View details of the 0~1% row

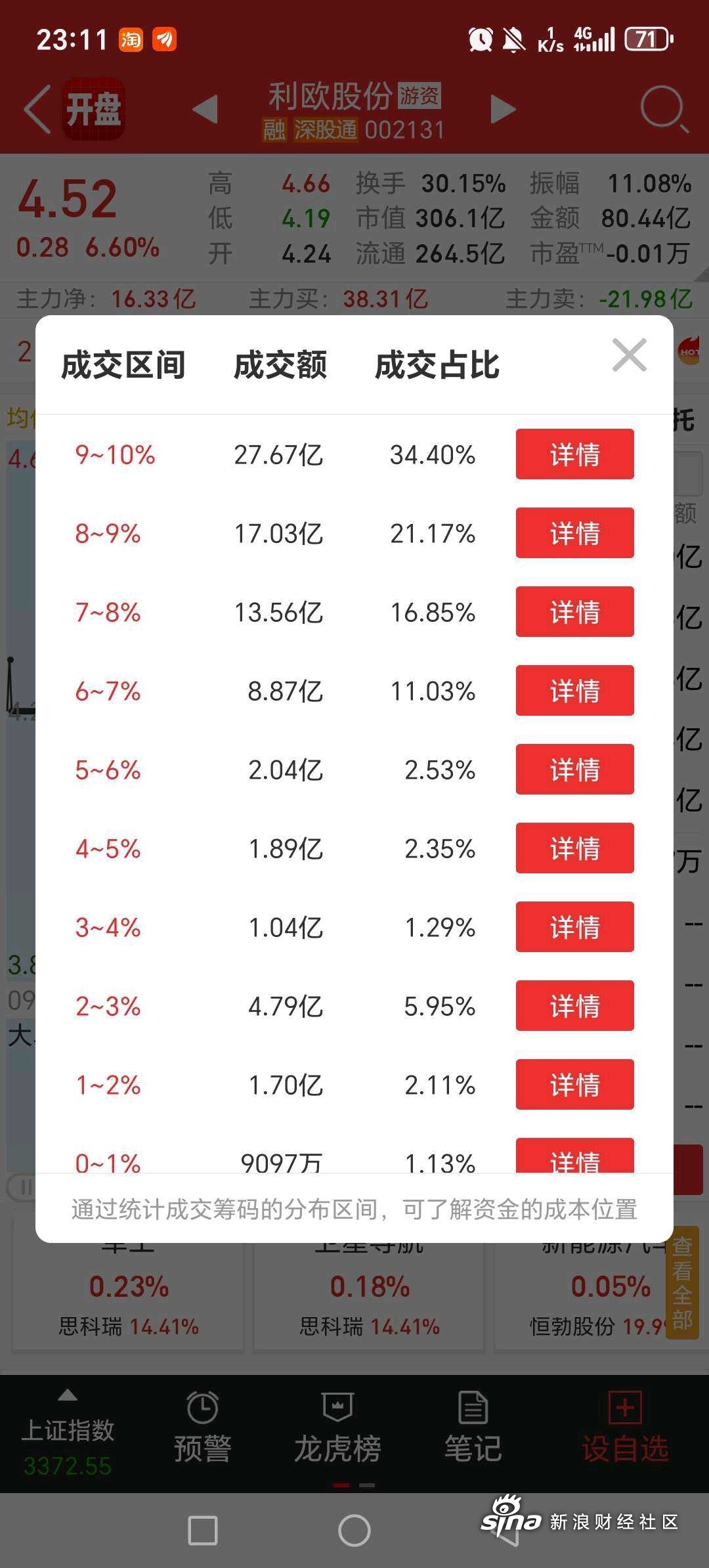coord(574,1156)
